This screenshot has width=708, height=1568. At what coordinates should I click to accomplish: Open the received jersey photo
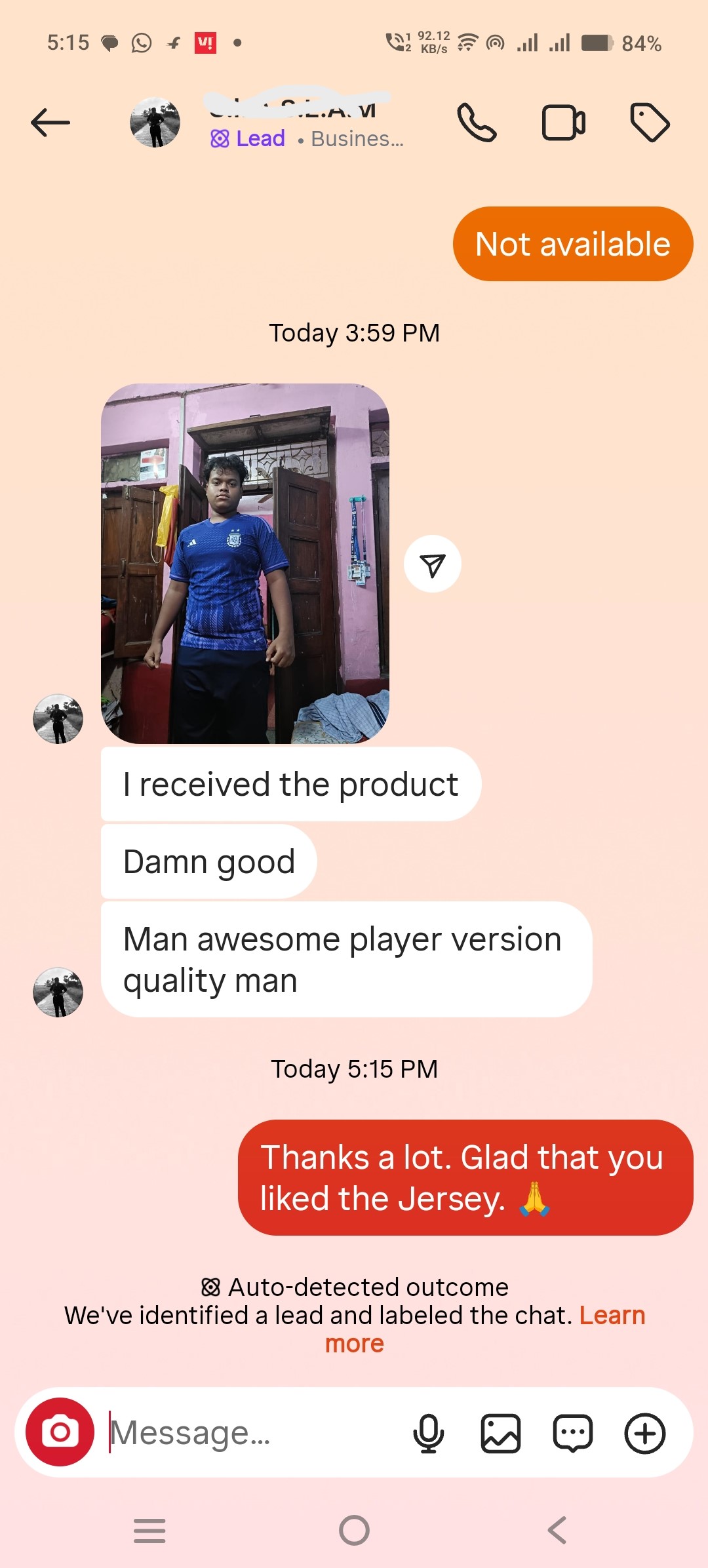(245, 563)
